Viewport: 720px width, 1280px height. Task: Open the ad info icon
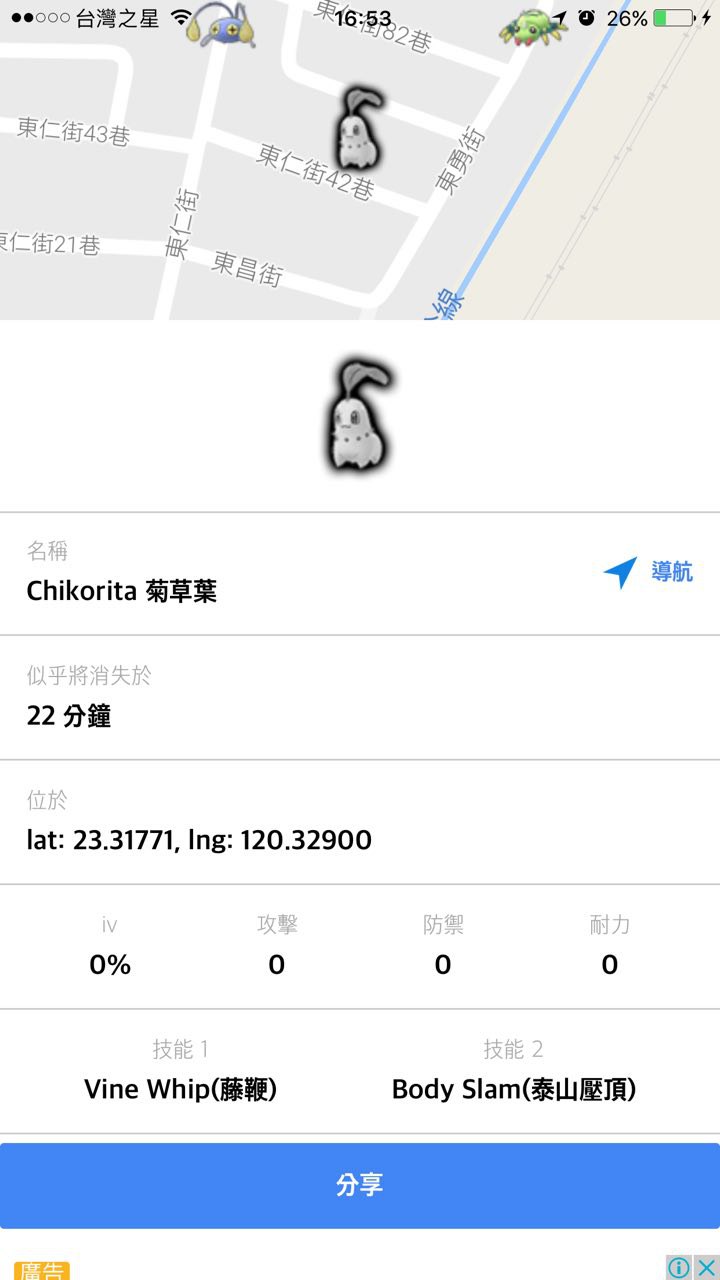coord(679,1268)
